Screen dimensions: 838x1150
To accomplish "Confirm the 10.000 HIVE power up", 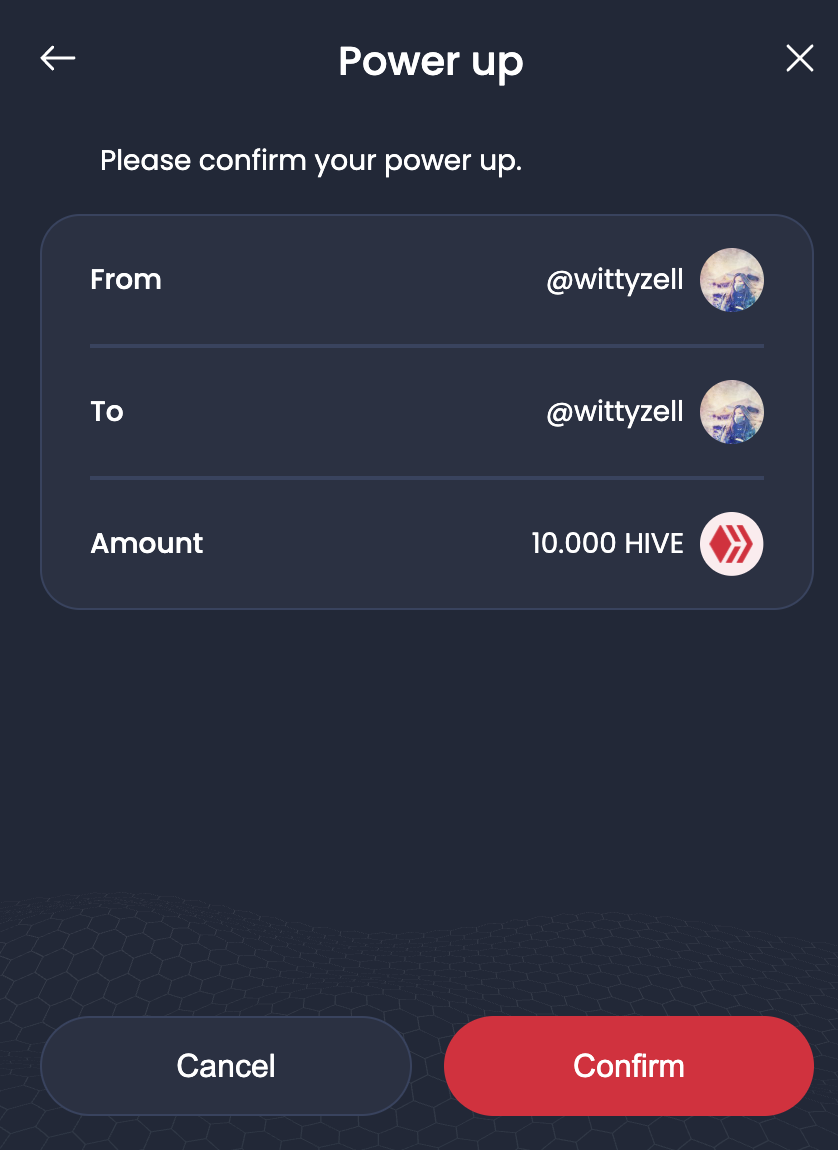I will click(629, 1066).
